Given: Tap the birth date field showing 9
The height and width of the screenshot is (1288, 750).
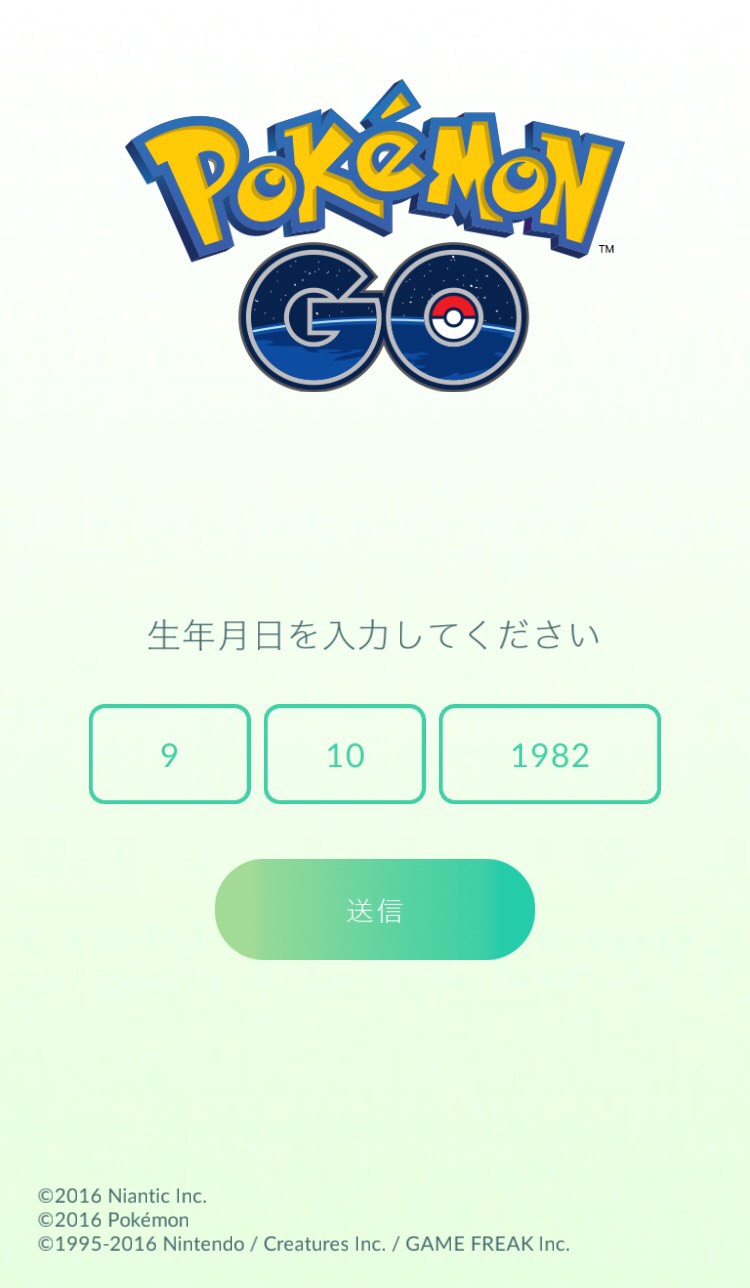Looking at the screenshot, I should (x=169, y=754).
